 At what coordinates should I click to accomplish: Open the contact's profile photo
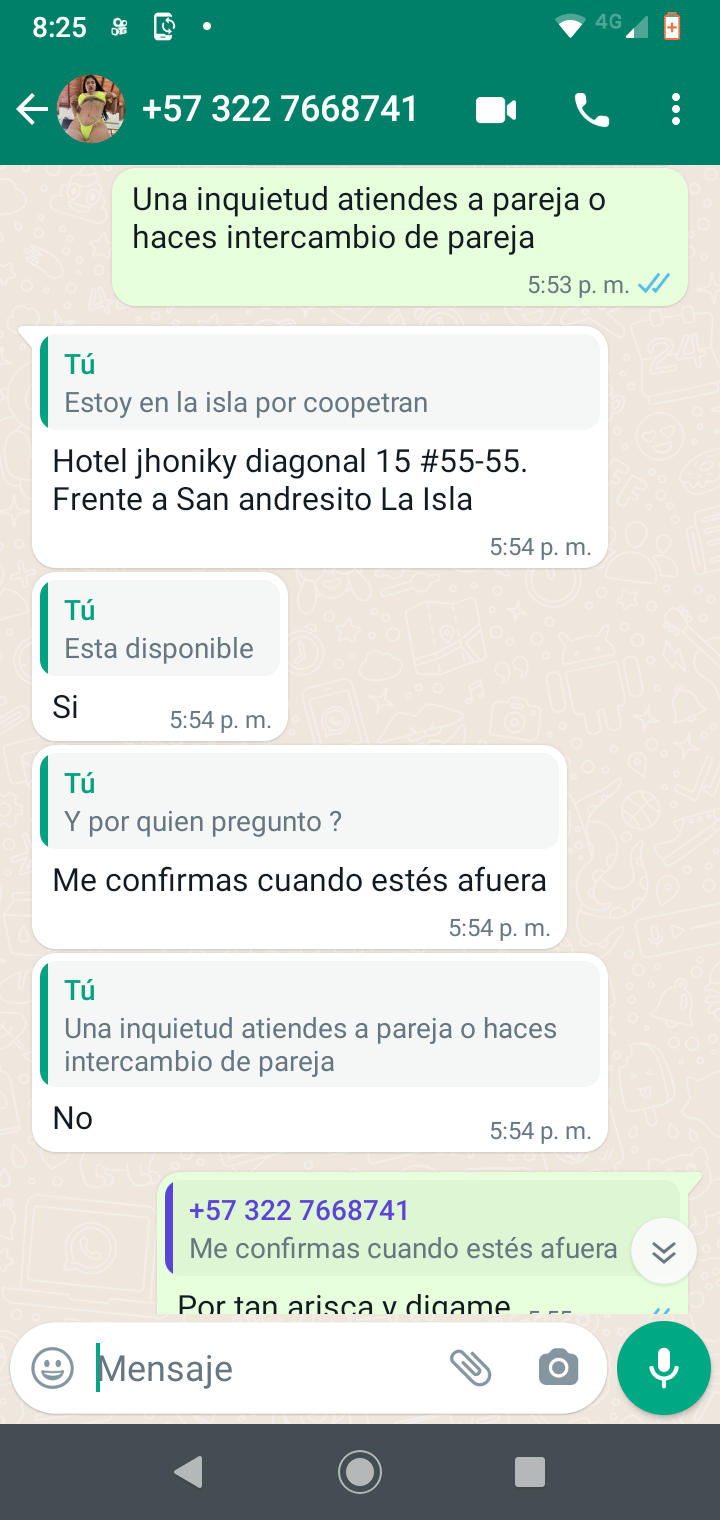91,110
